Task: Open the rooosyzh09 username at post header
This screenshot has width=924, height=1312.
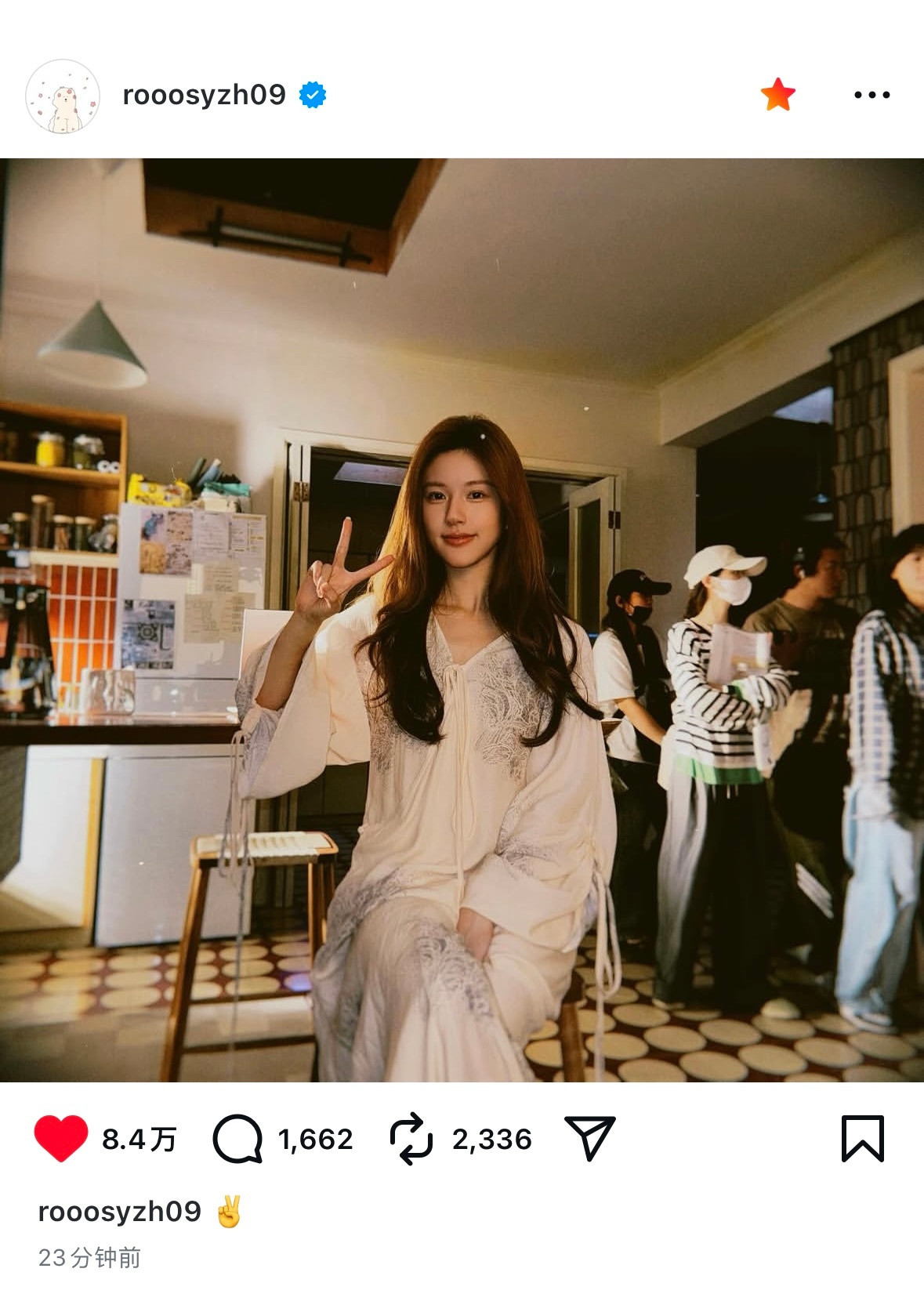Action: 204,95
